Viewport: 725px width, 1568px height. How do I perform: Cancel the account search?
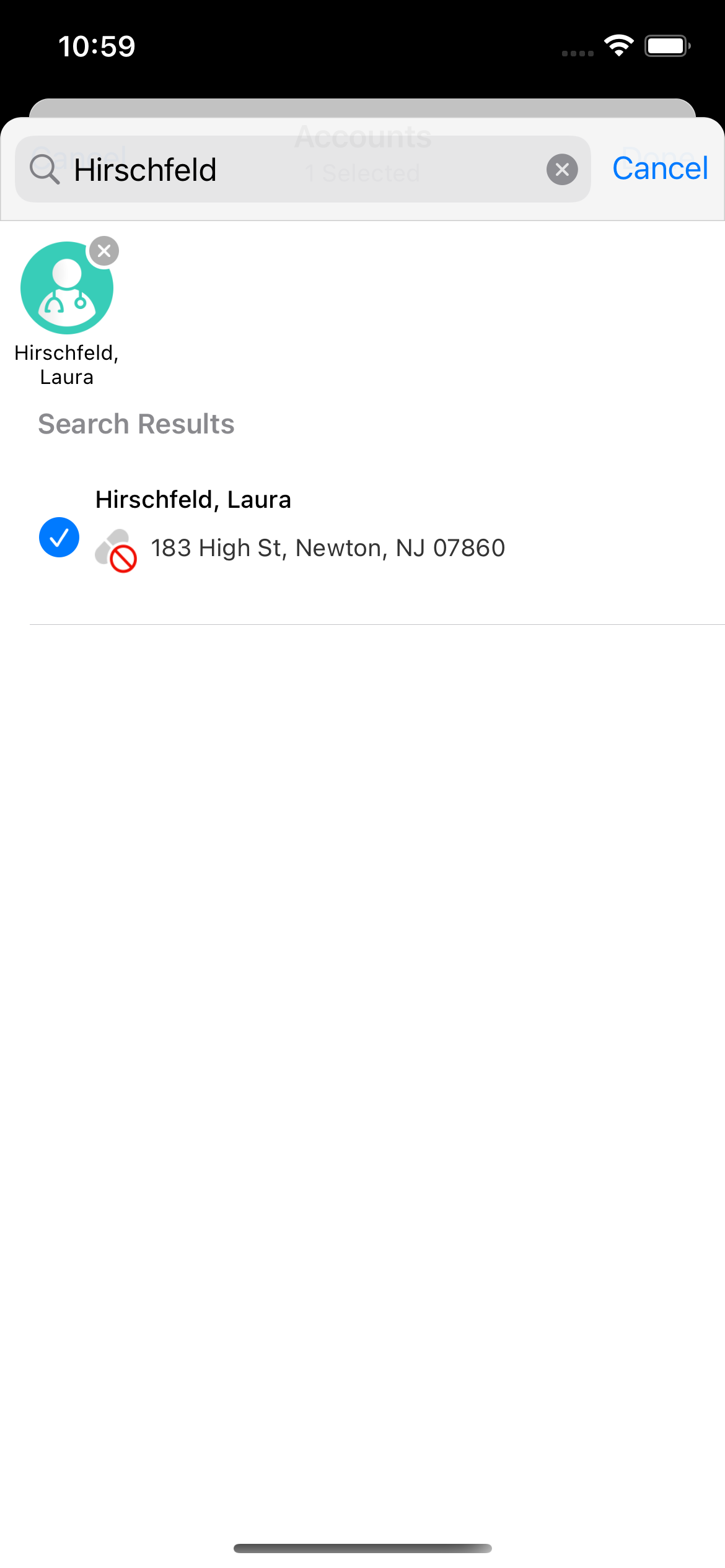tap(660, 168)
